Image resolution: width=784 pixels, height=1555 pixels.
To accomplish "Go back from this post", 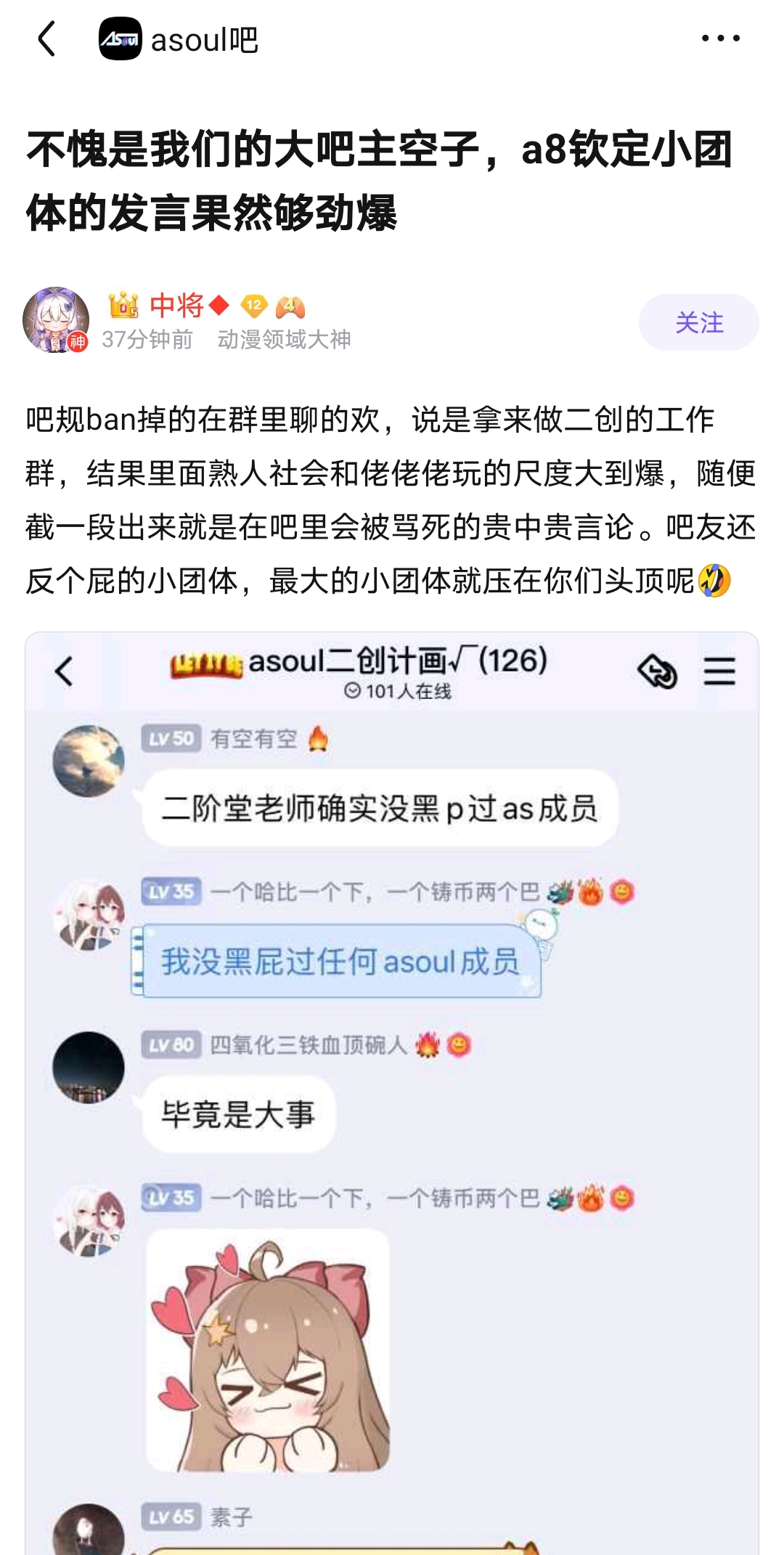I will [x=47, y=38].
